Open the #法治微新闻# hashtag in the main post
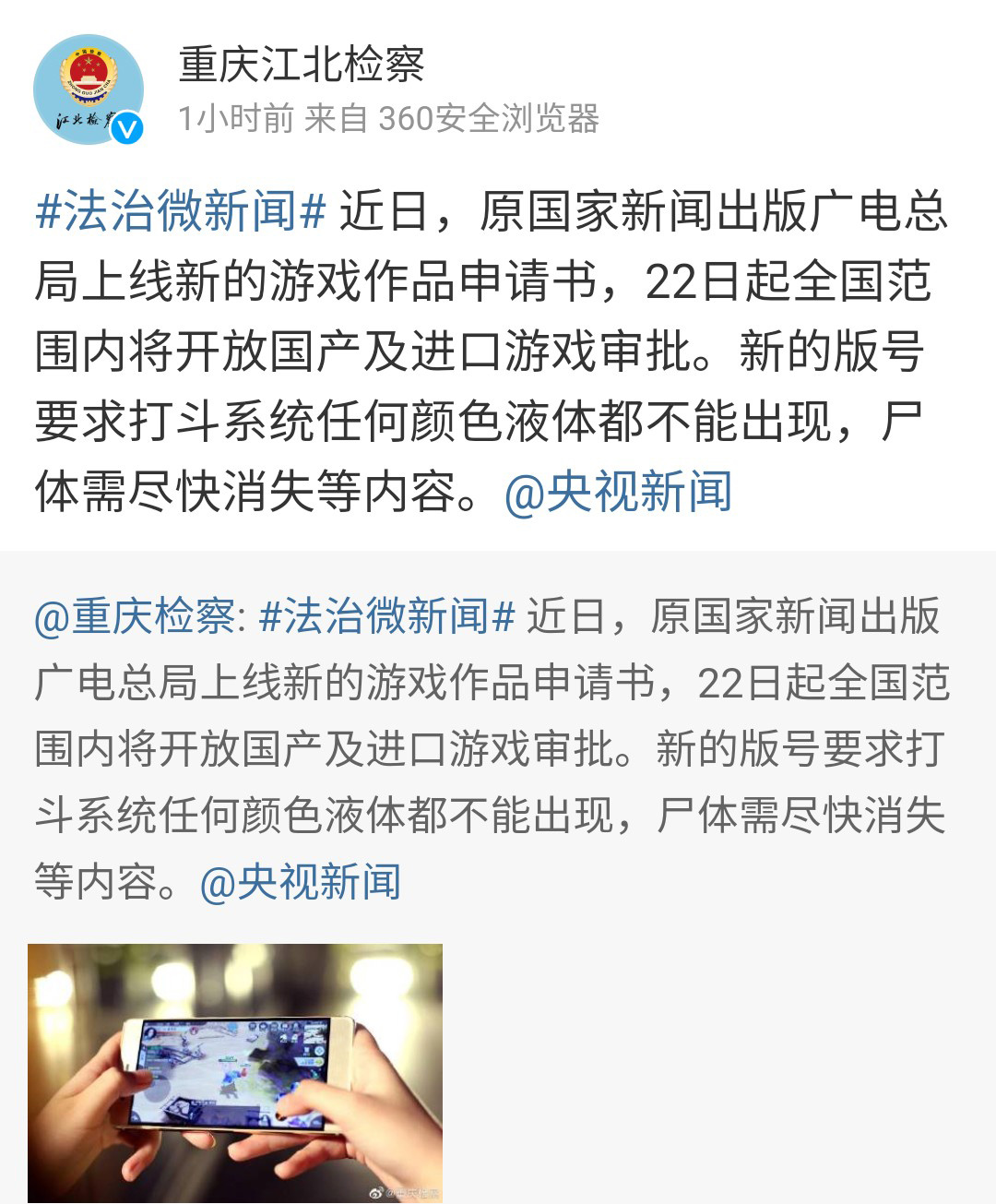Viewport: 996px width, 1204px height. [x=181, y=211]
